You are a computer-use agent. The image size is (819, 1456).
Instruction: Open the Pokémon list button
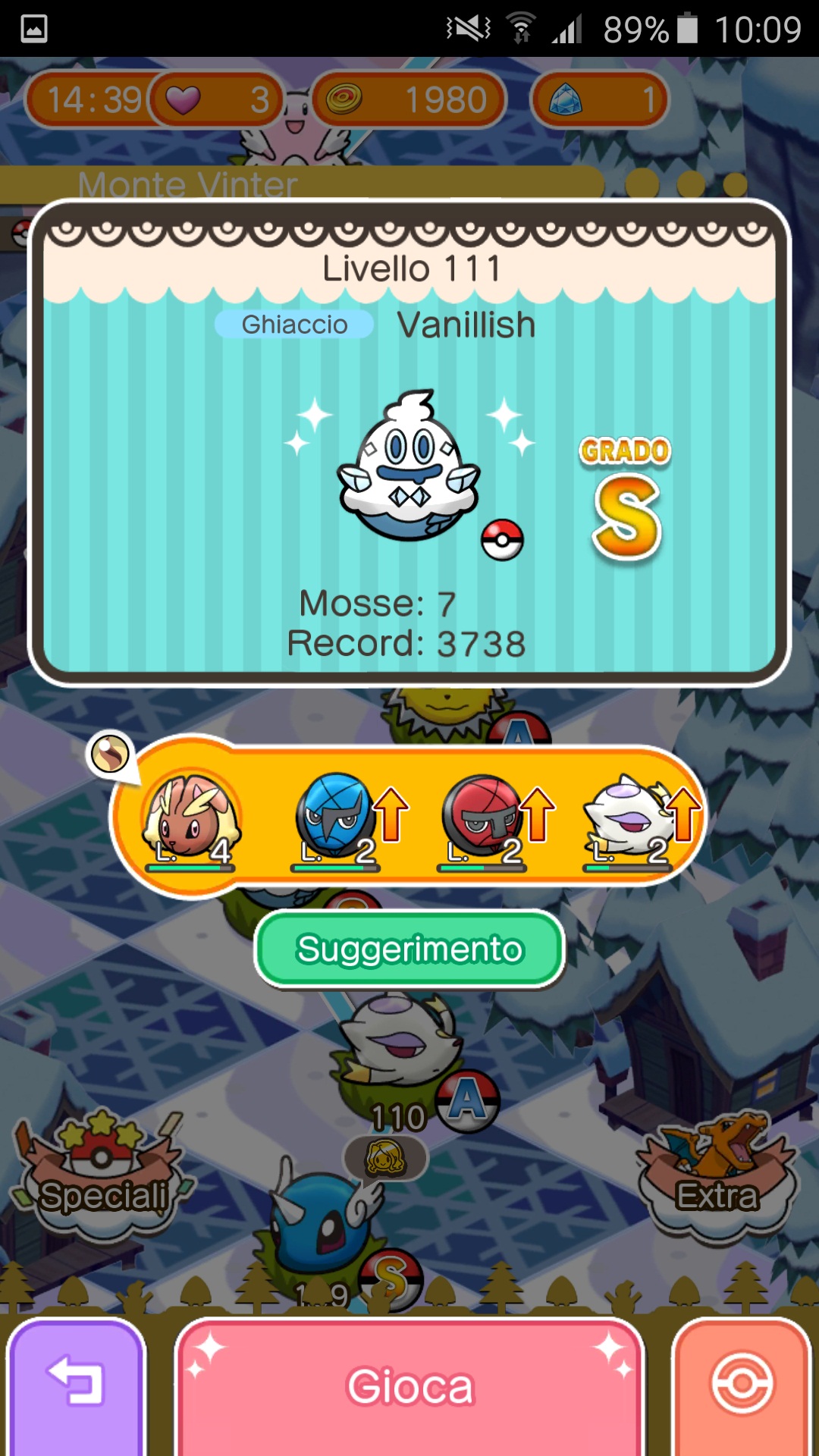(742, 1386)
